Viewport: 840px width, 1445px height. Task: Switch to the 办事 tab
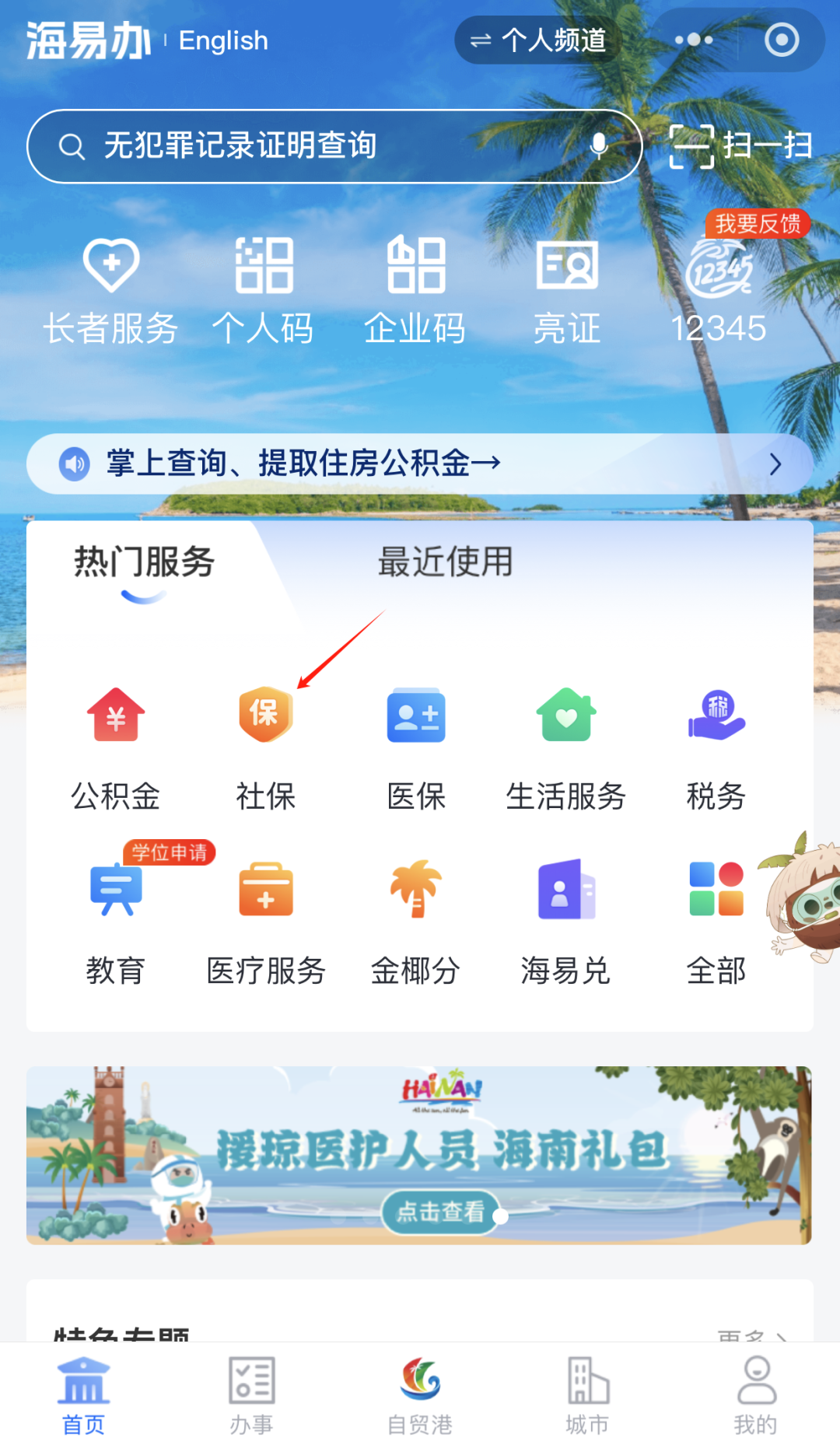tap(251, 1396)
